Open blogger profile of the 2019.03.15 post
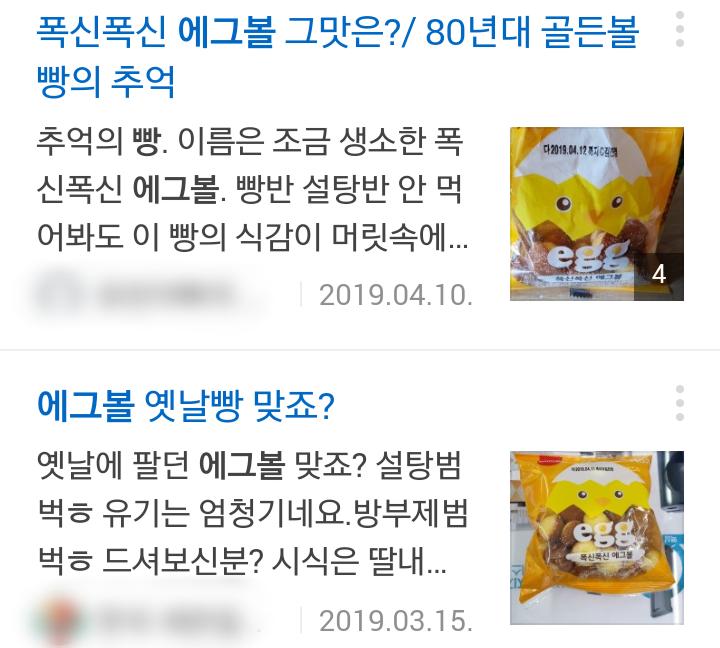The height and width of the screenshot is (648, 720). click(x=150, y=619)
